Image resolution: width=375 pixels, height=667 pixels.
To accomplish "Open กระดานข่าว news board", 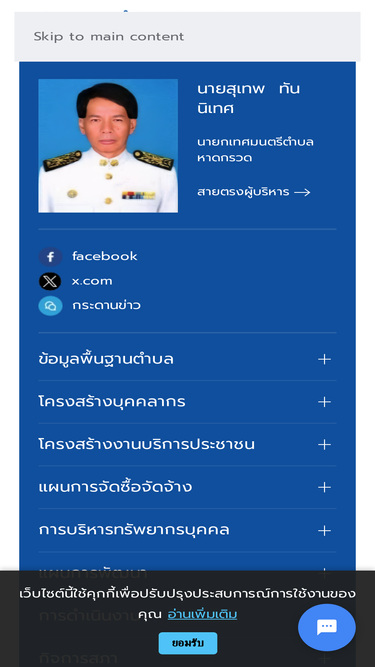I will pos(89,305).
